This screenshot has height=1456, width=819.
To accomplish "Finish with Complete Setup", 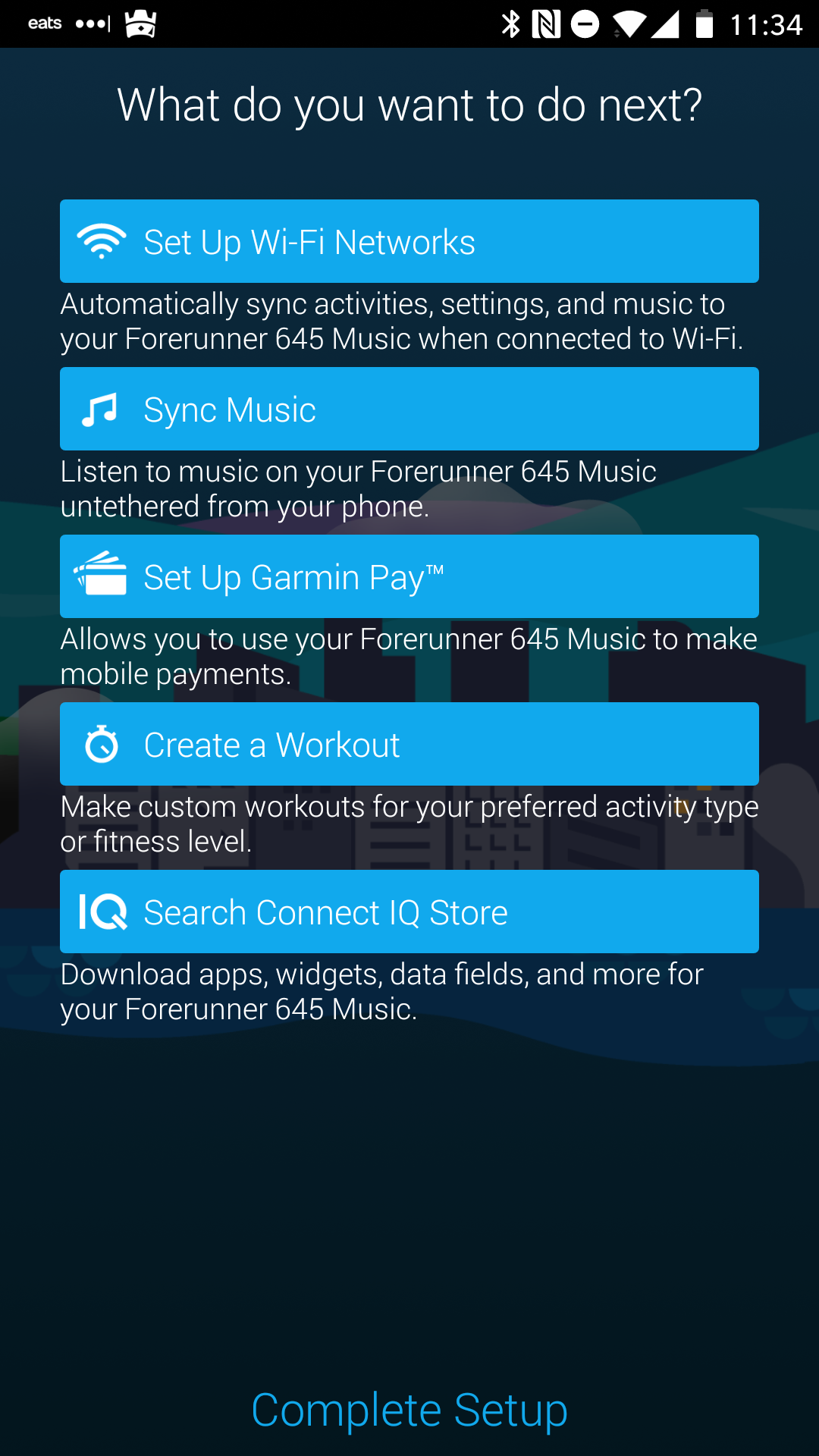I will coord(409,1410).
